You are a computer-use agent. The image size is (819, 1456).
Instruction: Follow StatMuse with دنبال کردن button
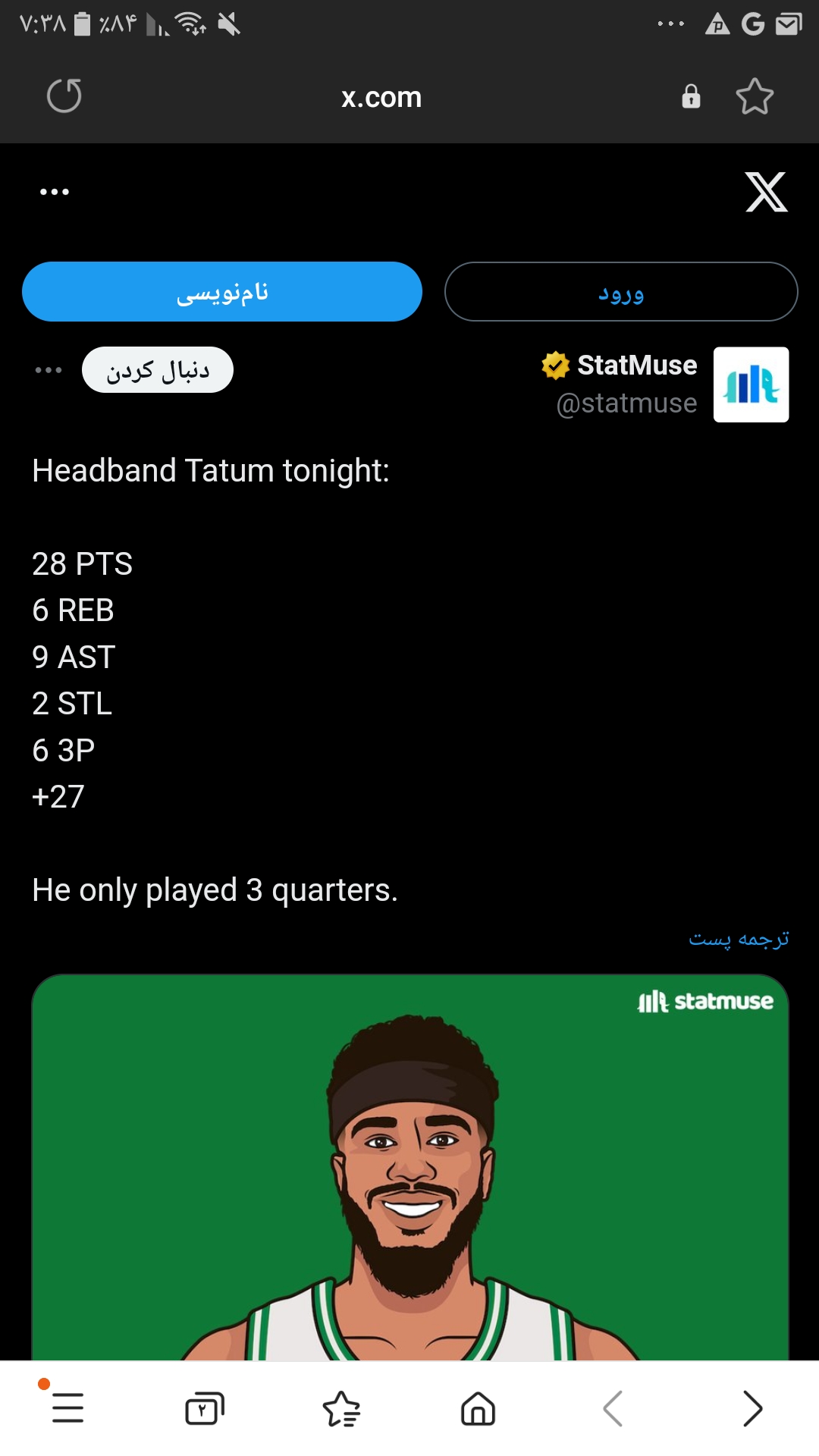pyautogui.click(x=158, y=370)
